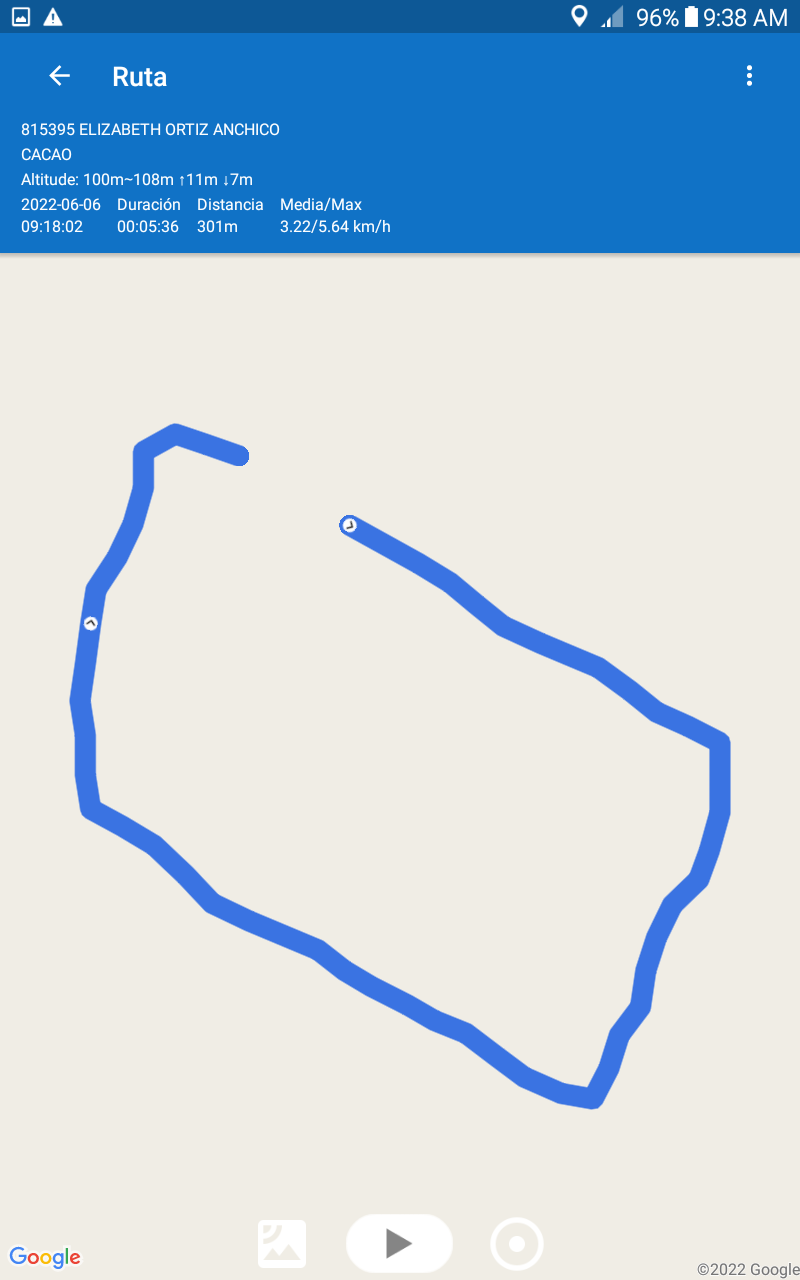The image size is (800, 1280).
Task: Tap the route start marker
Action: click(x=349, y=525)
